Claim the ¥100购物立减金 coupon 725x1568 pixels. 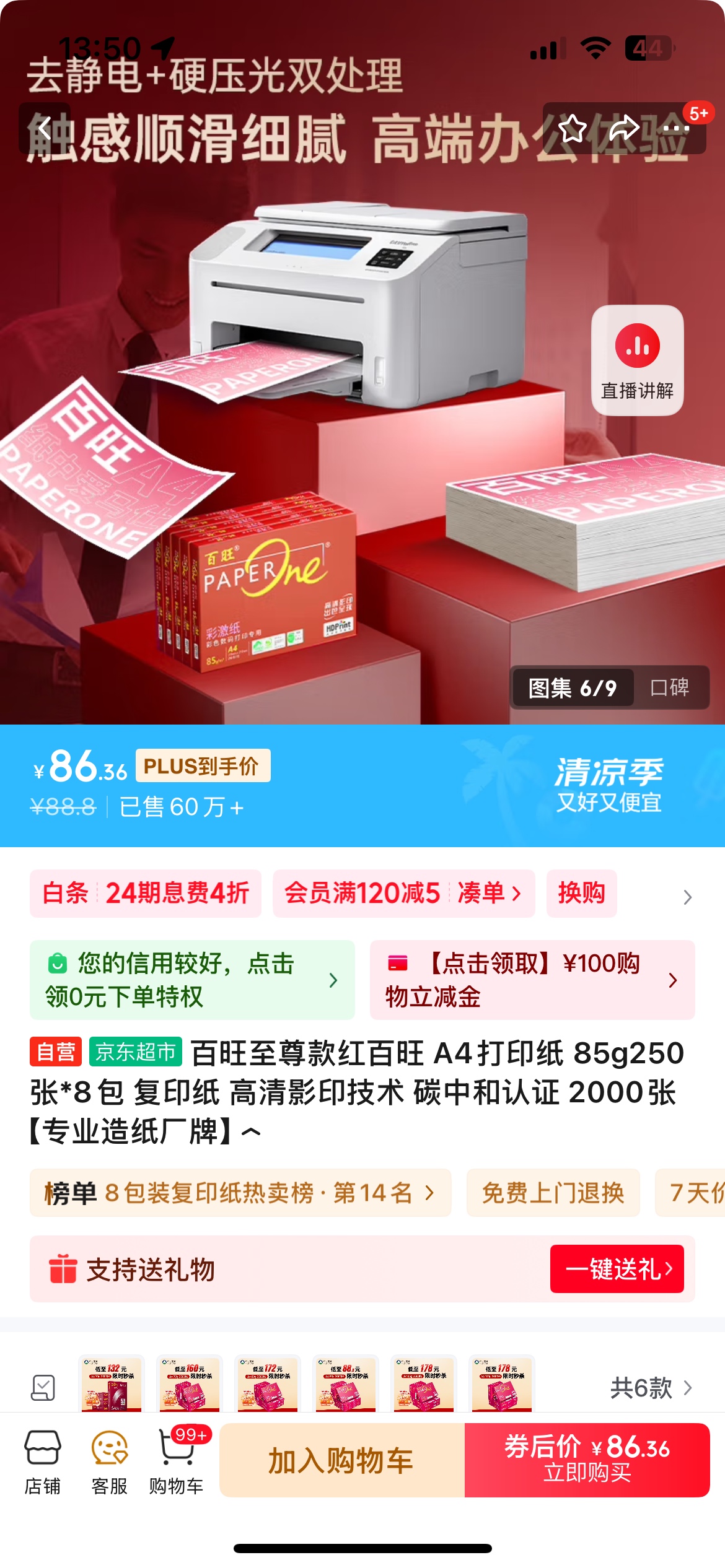[532, 980]
